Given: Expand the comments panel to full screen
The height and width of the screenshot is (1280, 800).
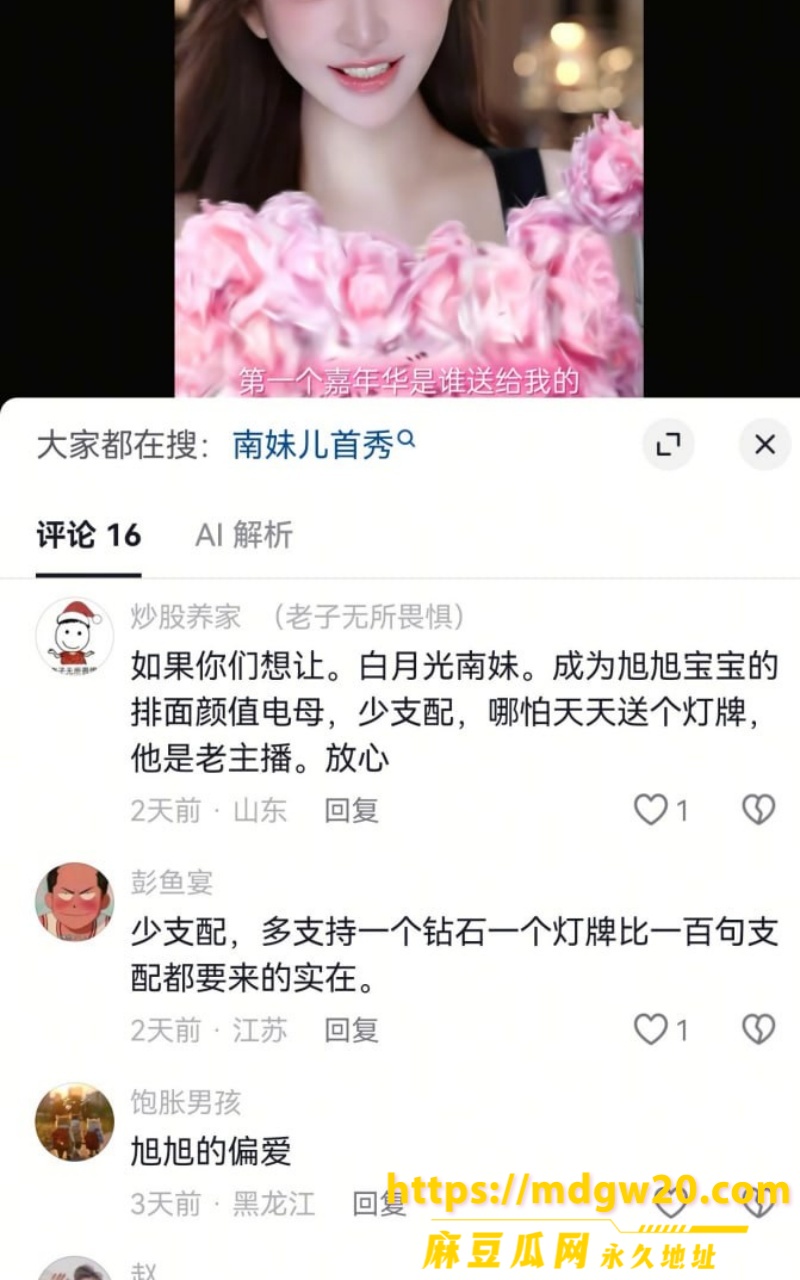Looking at the screenshot, I should point(668,444).
